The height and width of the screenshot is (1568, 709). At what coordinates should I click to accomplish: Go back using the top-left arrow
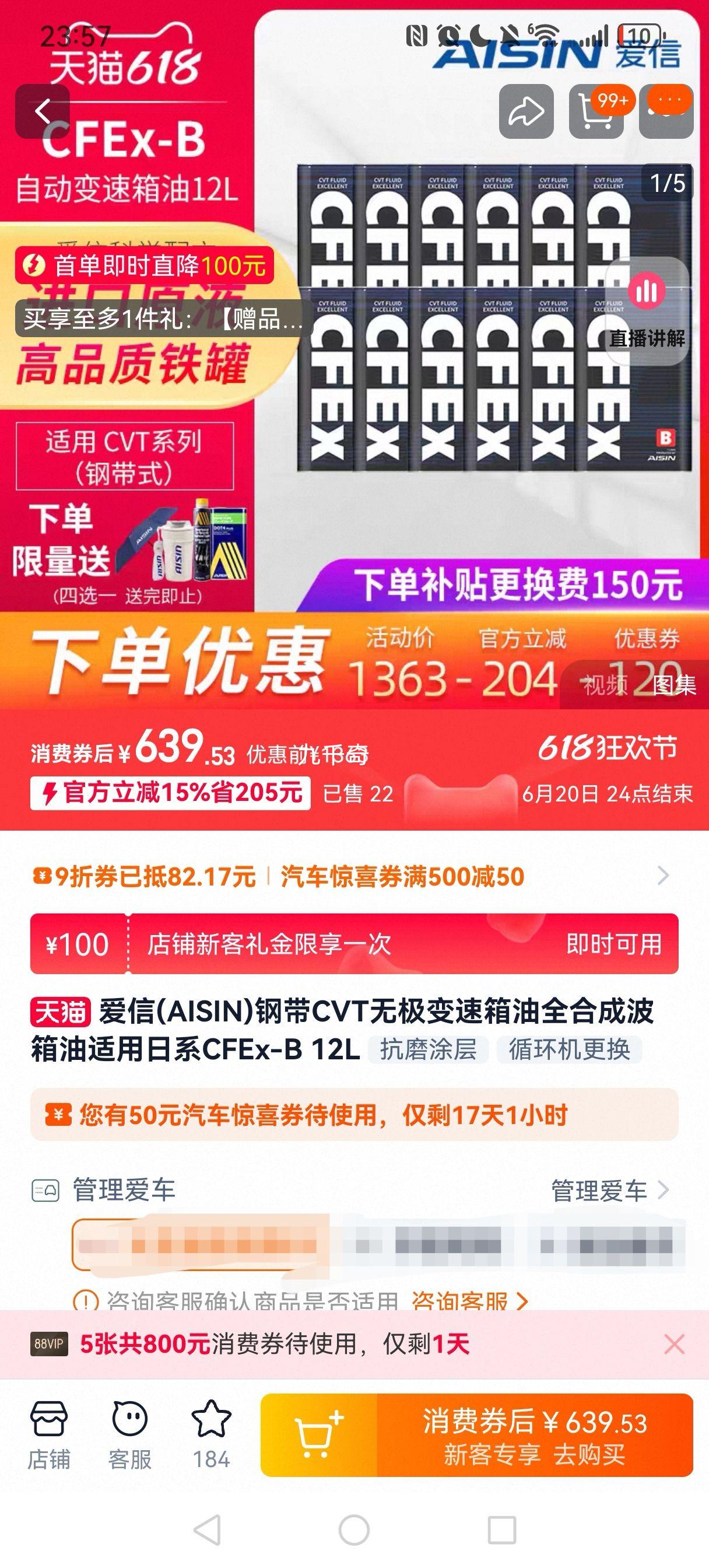coord(42,111)
